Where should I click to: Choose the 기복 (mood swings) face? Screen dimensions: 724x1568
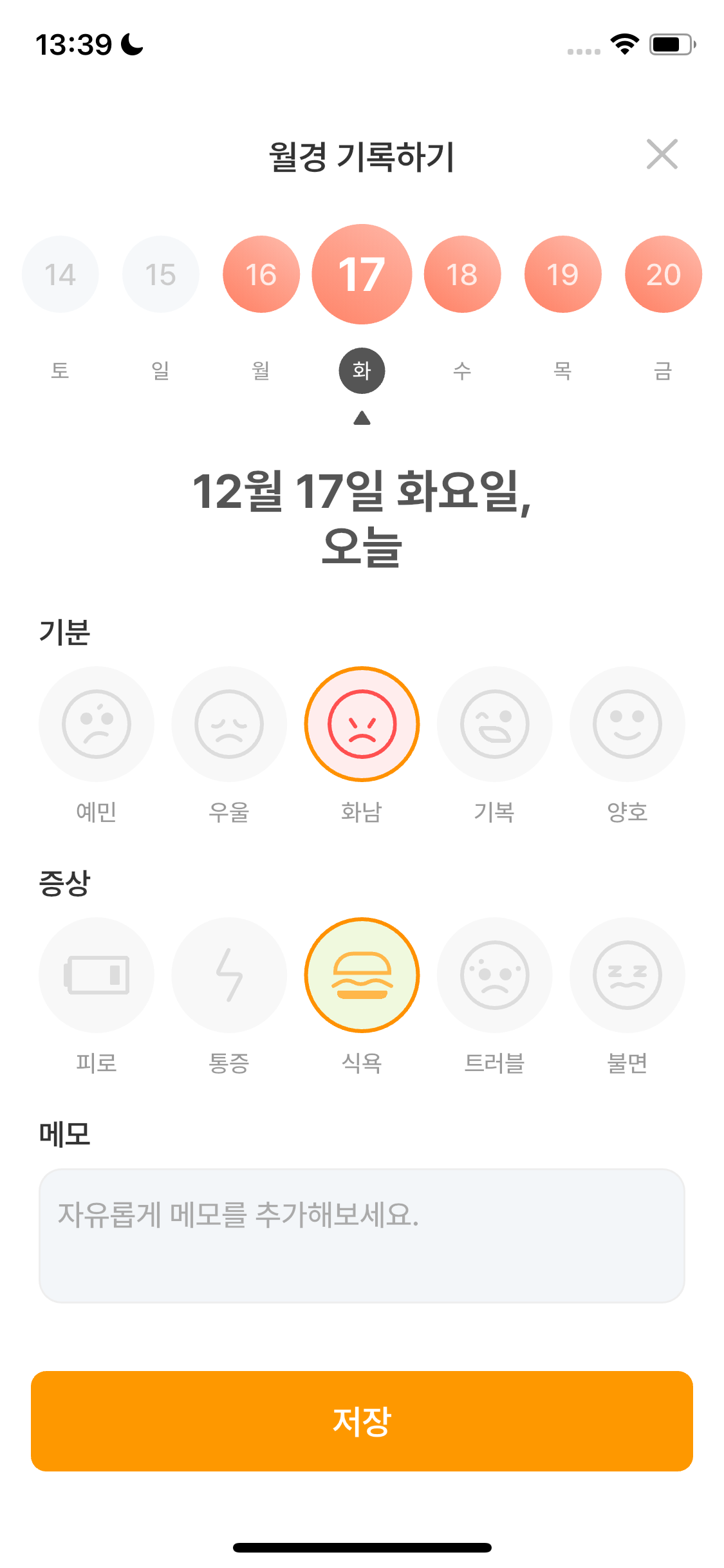click(494, 723)
